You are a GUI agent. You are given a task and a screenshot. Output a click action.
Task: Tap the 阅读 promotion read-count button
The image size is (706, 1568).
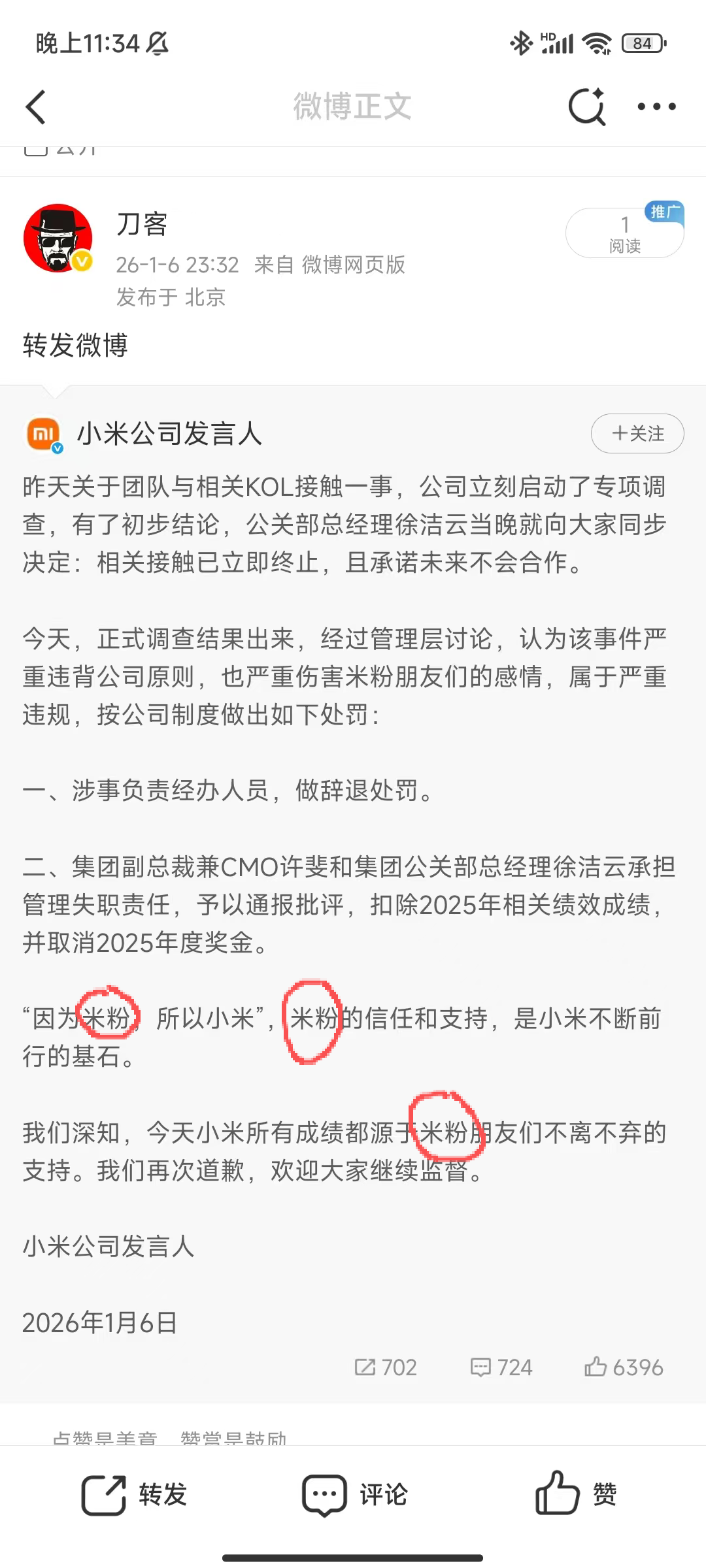[624, 233]
